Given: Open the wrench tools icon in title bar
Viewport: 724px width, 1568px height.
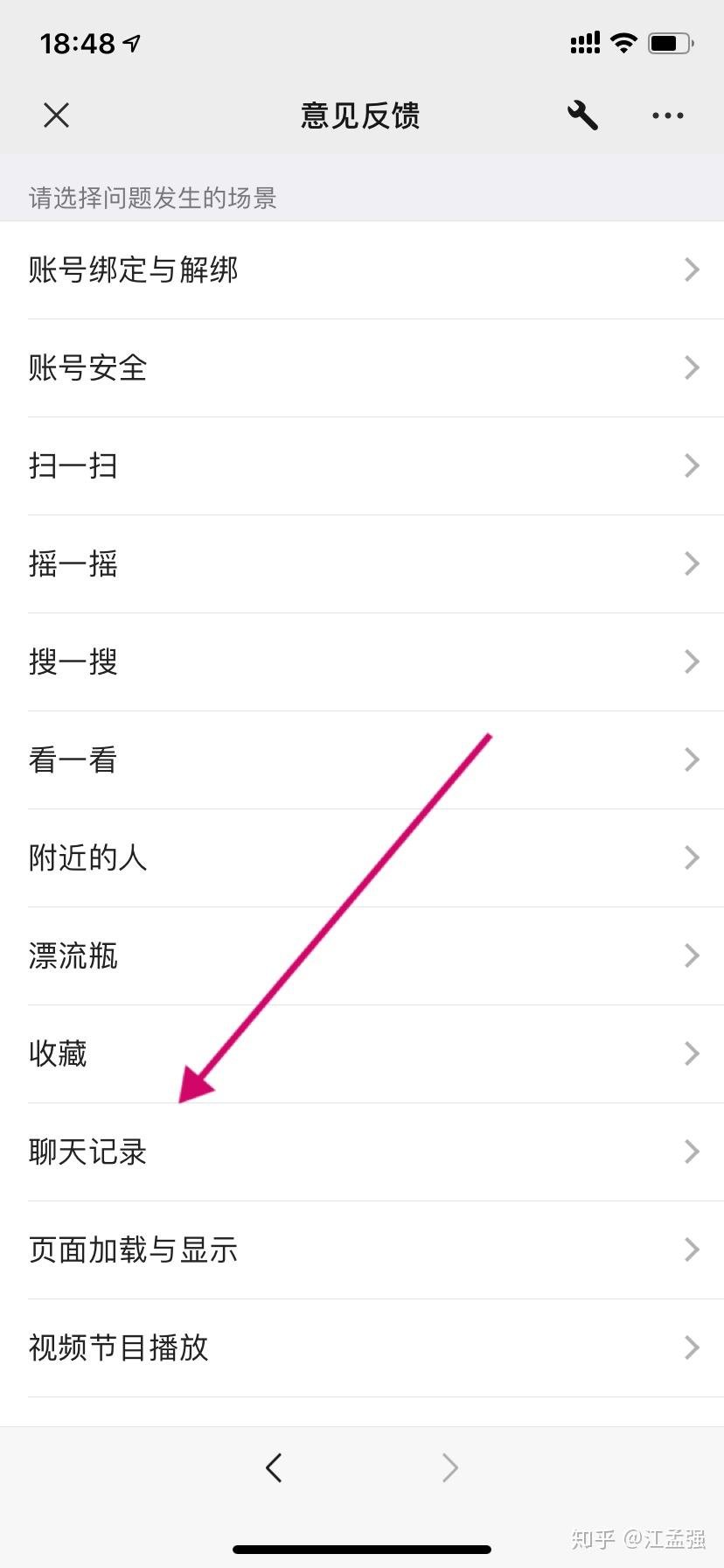Looking at the screenshot, I should 582,115.
